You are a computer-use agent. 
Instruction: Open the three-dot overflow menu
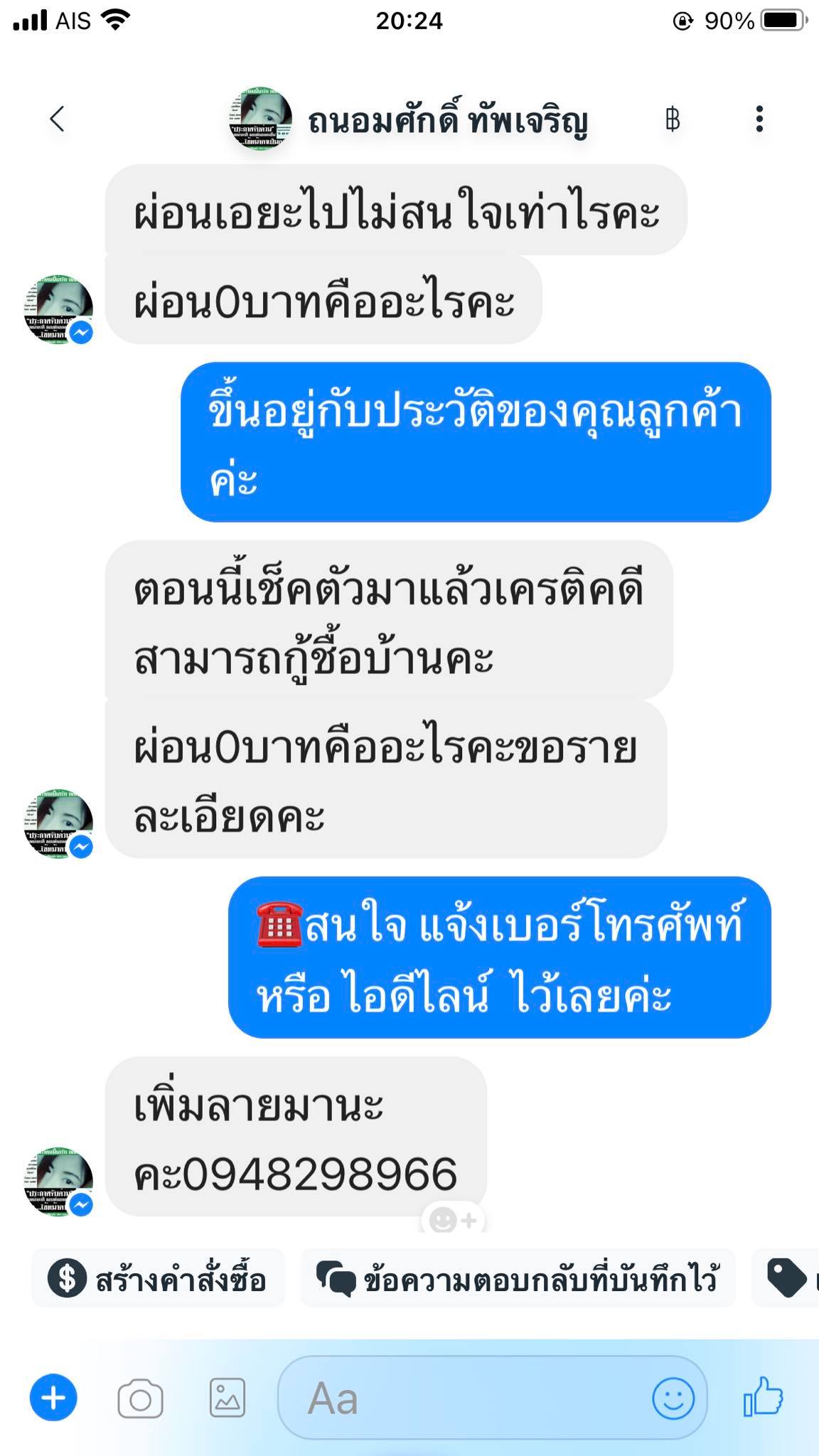[759, 119]
